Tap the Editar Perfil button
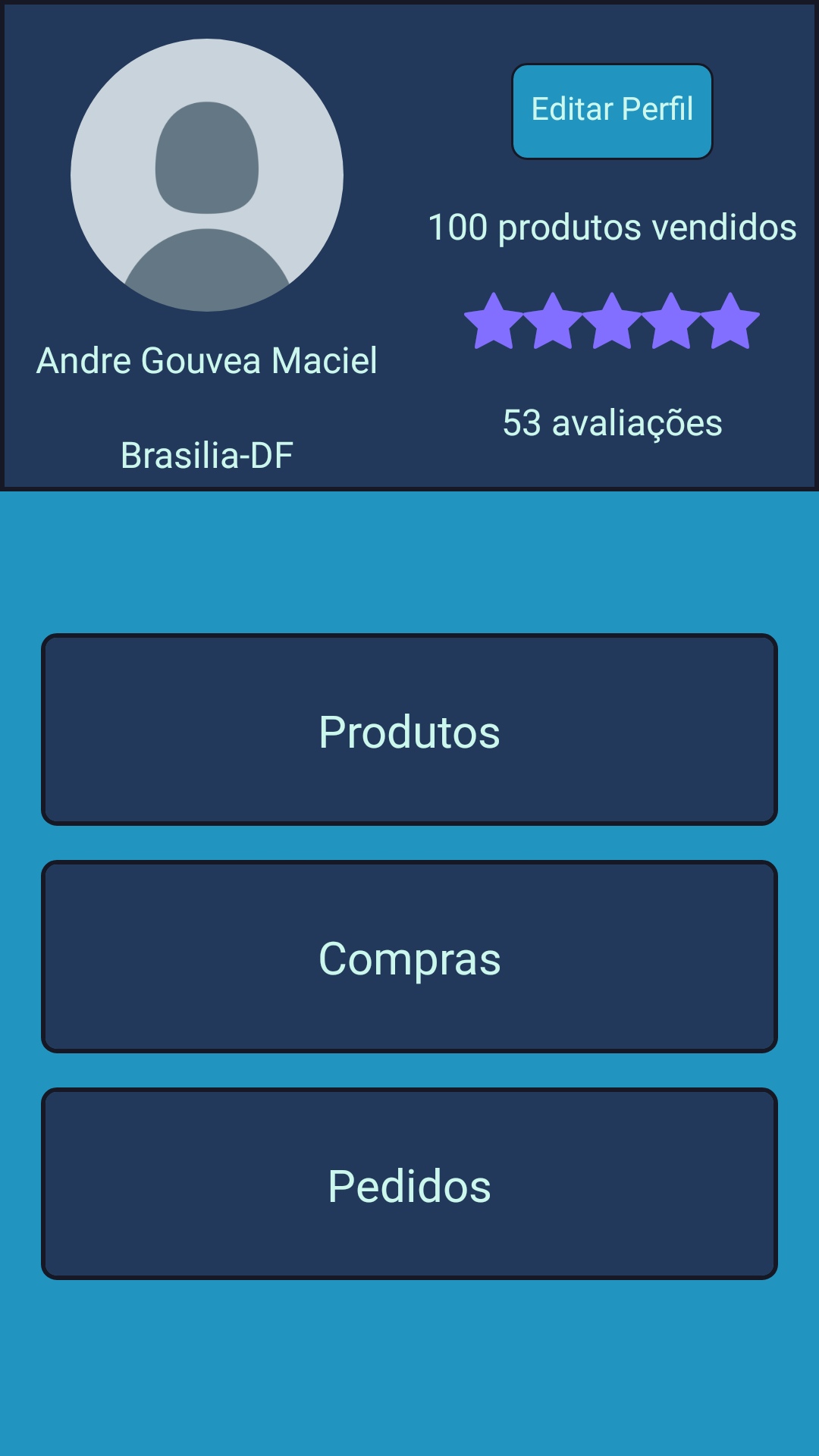 pyautogui.click(x=612, y=111)
